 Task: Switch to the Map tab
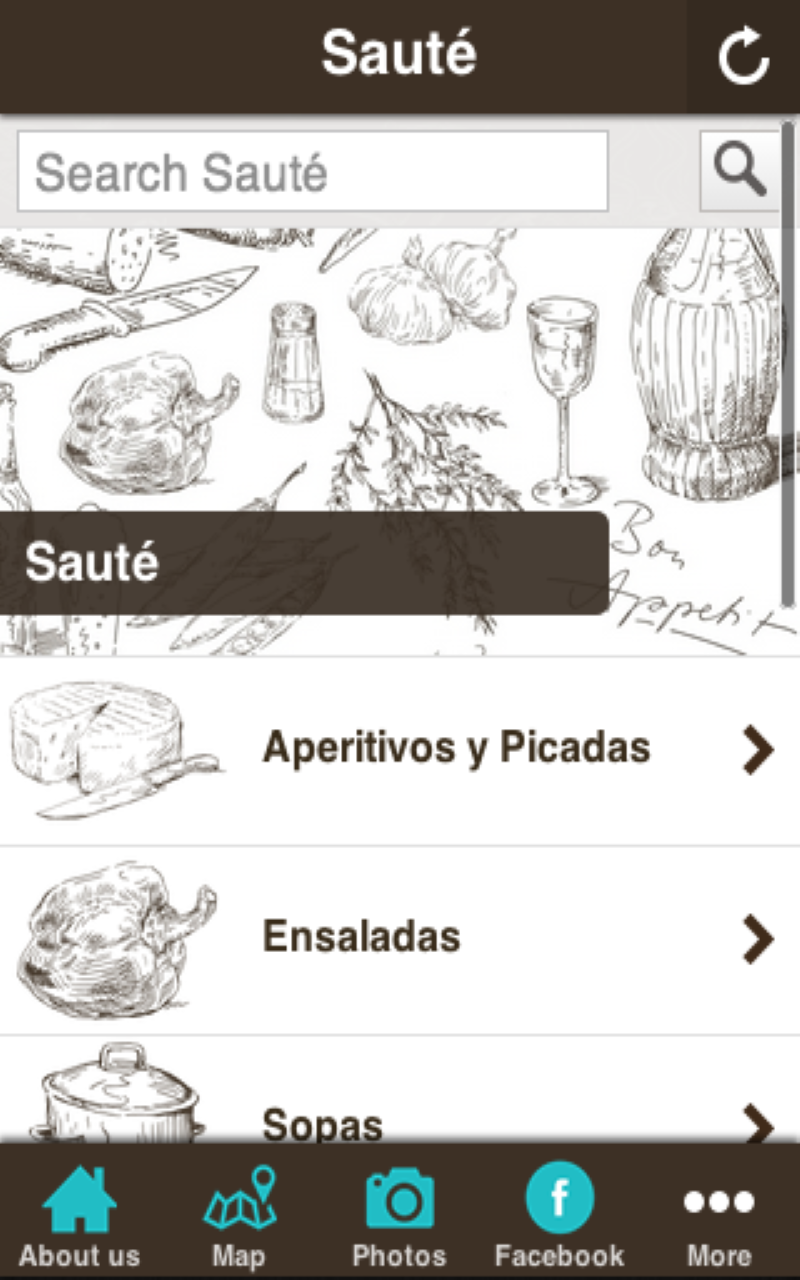pyautogui.click(x=240, y=1213)
